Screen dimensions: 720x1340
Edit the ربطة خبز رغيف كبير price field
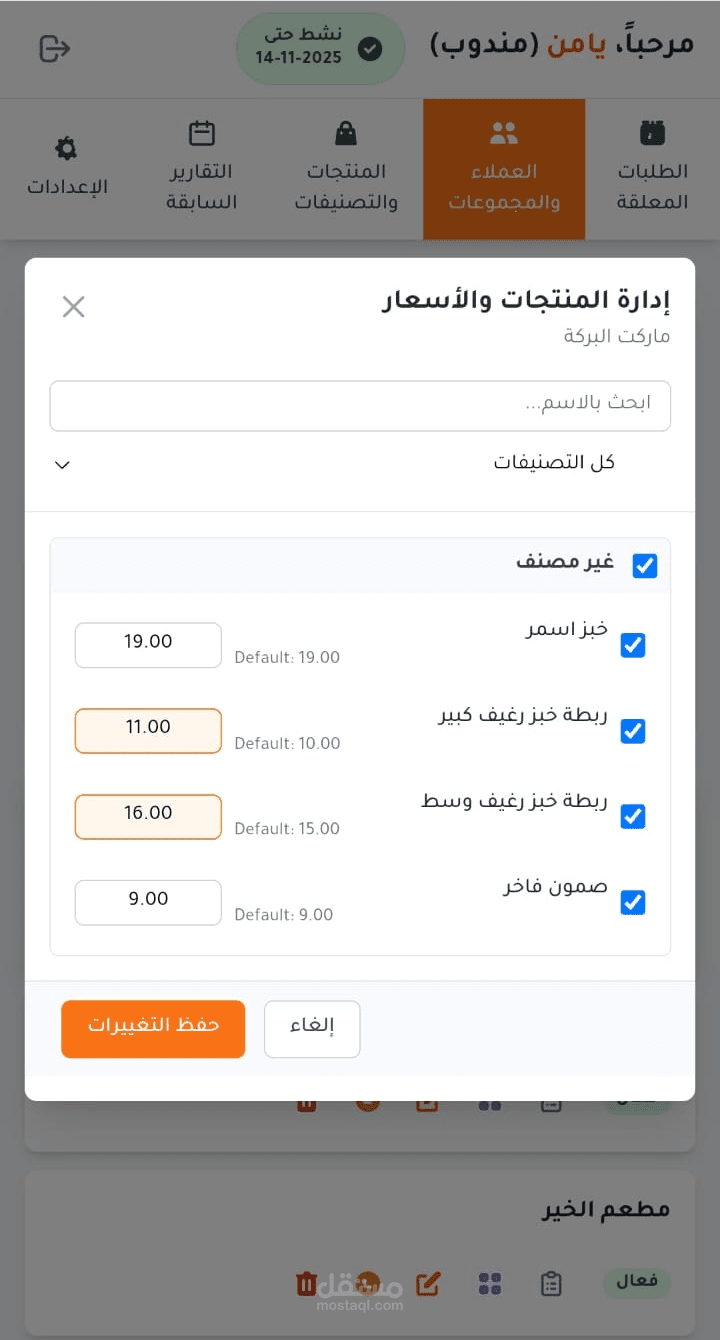coord(148,731)
